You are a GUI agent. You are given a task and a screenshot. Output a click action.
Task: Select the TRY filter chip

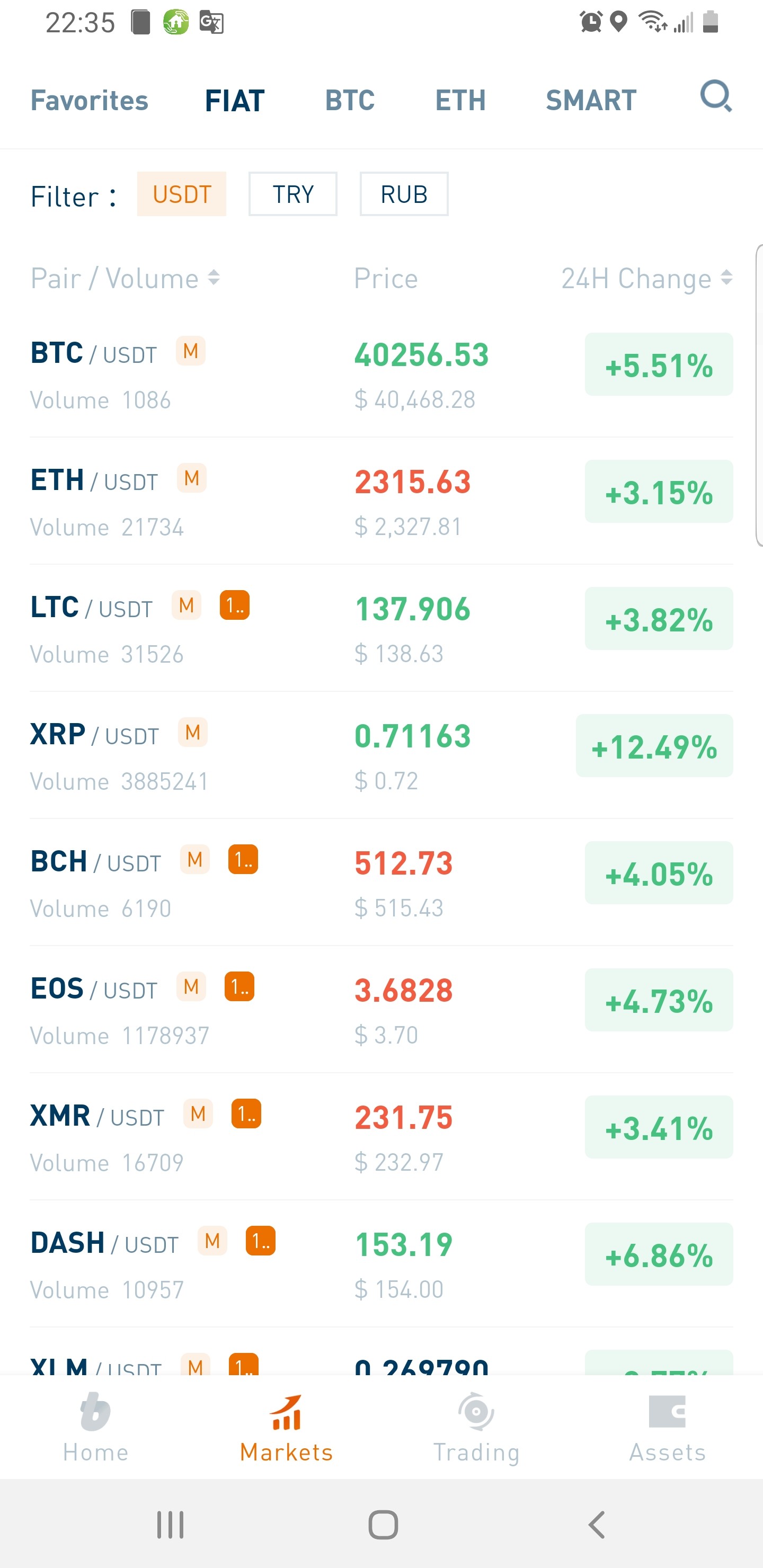click(293, 194)
